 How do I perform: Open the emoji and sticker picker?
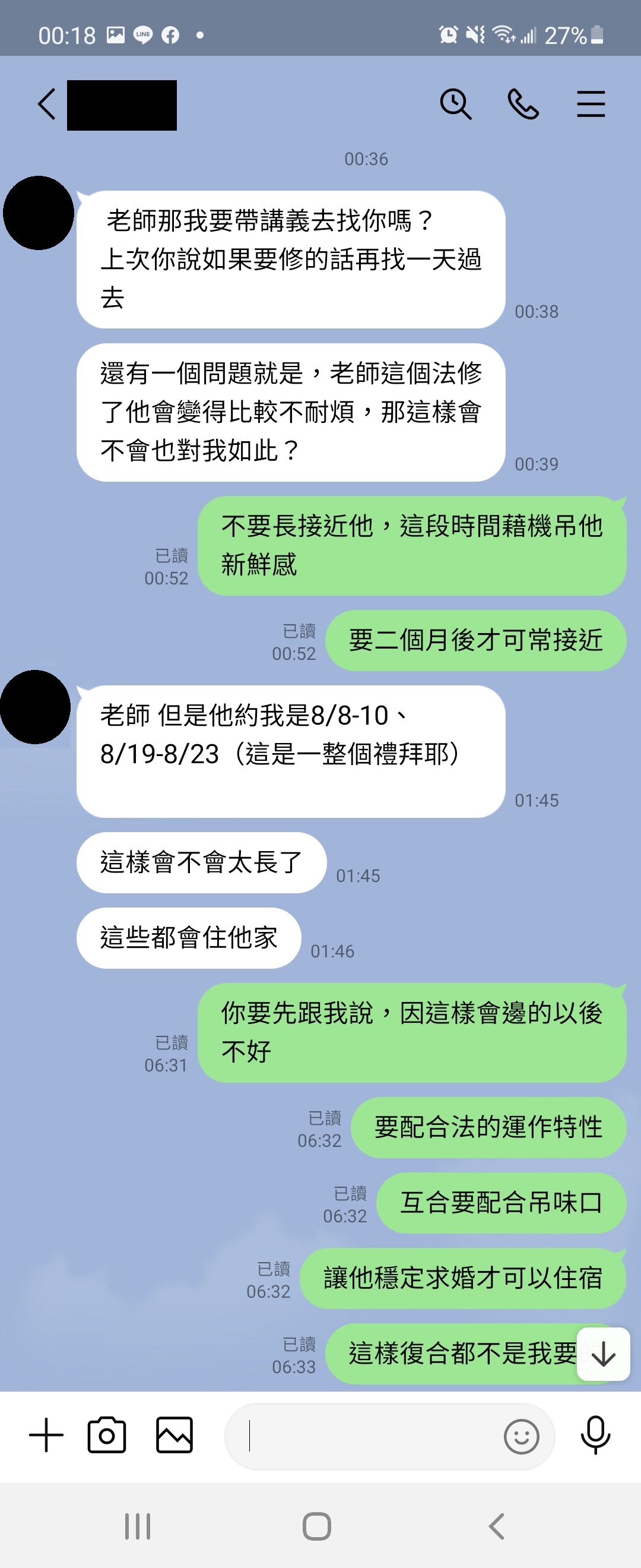pos(521,1437)
